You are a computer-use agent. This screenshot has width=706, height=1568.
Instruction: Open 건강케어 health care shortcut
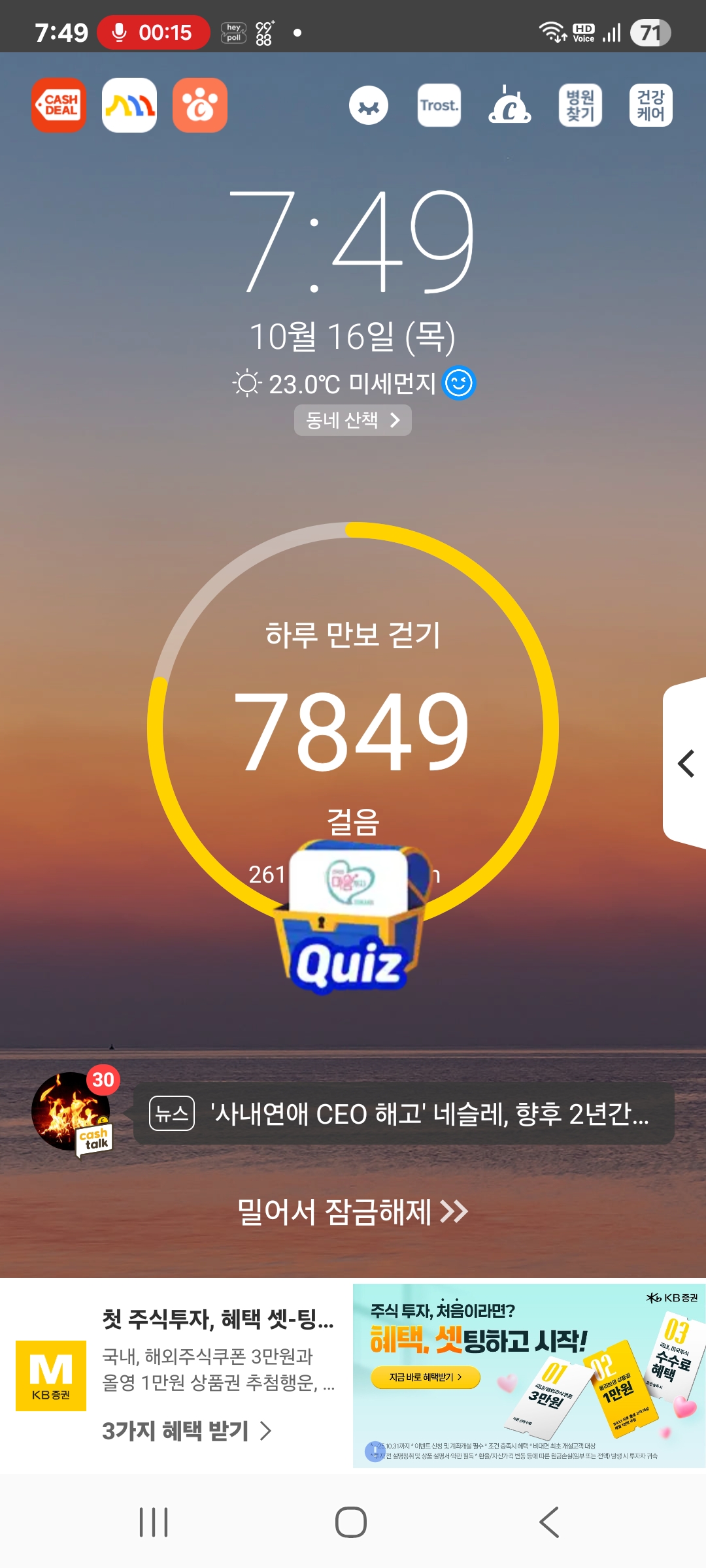point(650,105)
